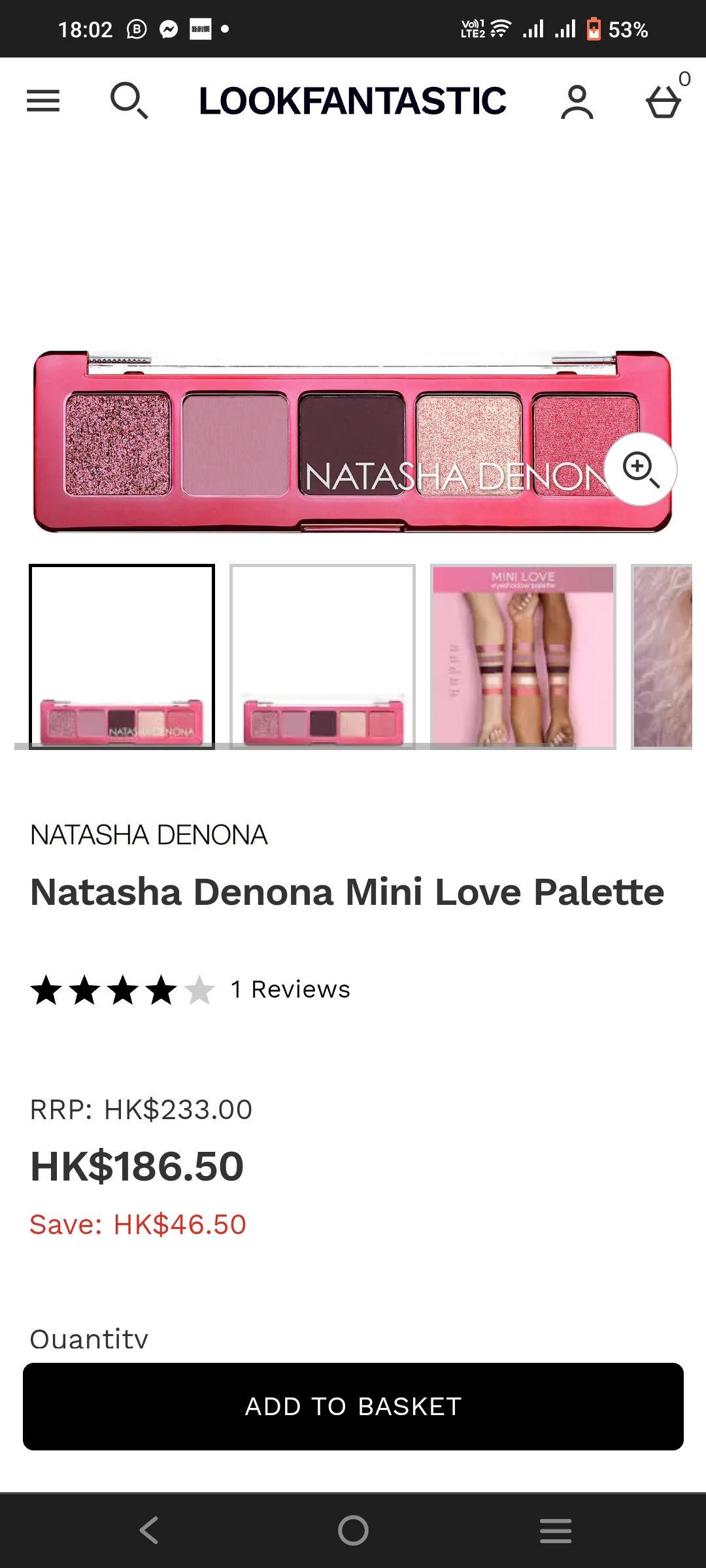Screen dimensions: 706x1568
Task: Go back using the system back button
Action: 149,1530
